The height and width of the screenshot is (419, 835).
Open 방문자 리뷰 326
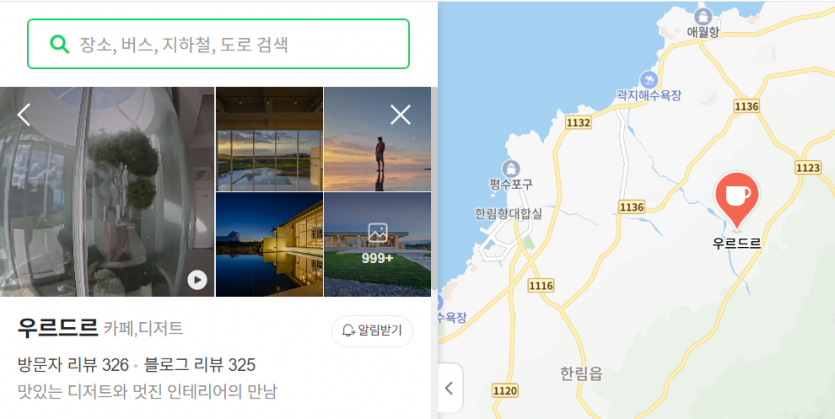pyautogui.click(x=73, y=364)
